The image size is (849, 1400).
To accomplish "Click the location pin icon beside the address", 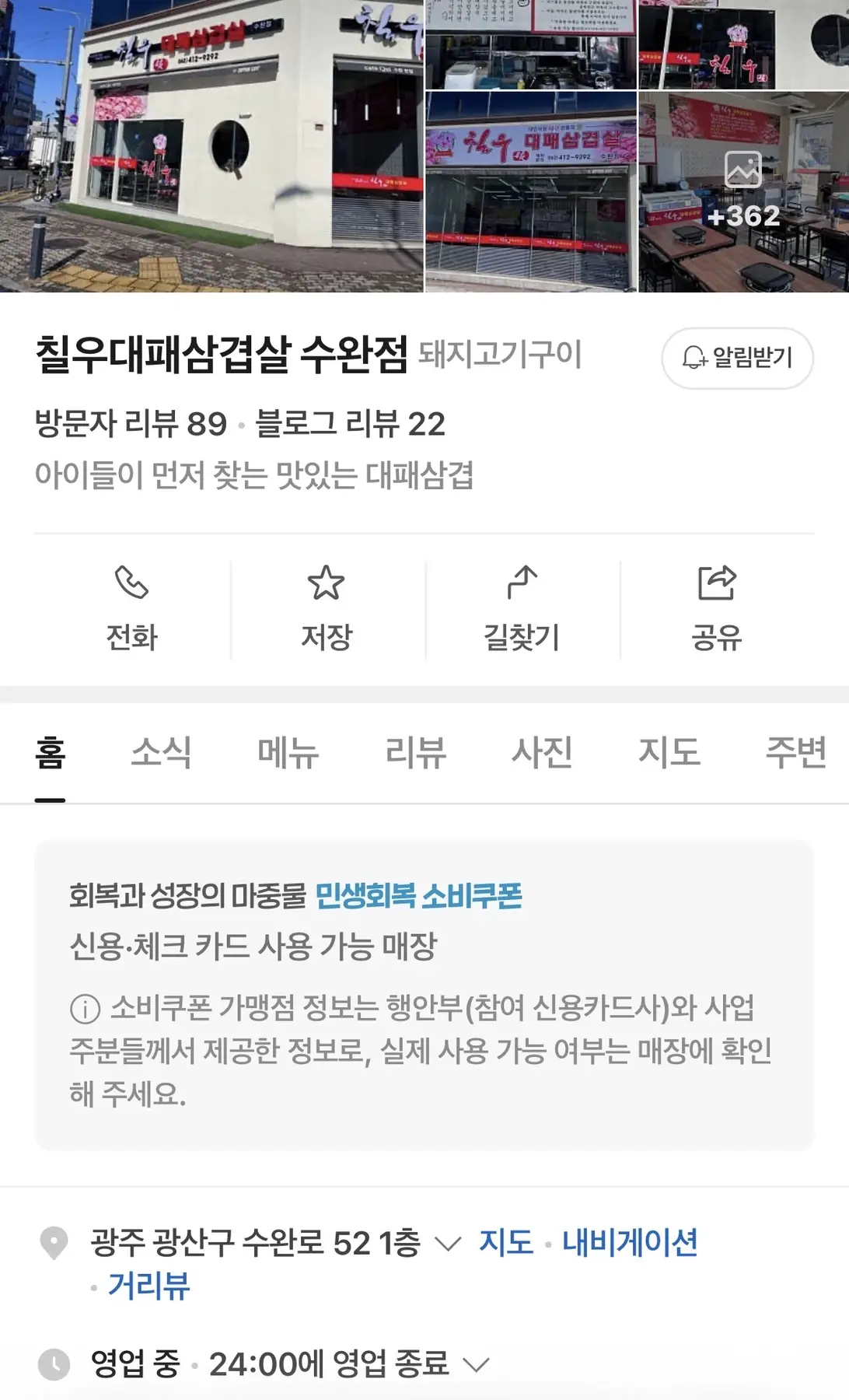I will pos(54,1242).
